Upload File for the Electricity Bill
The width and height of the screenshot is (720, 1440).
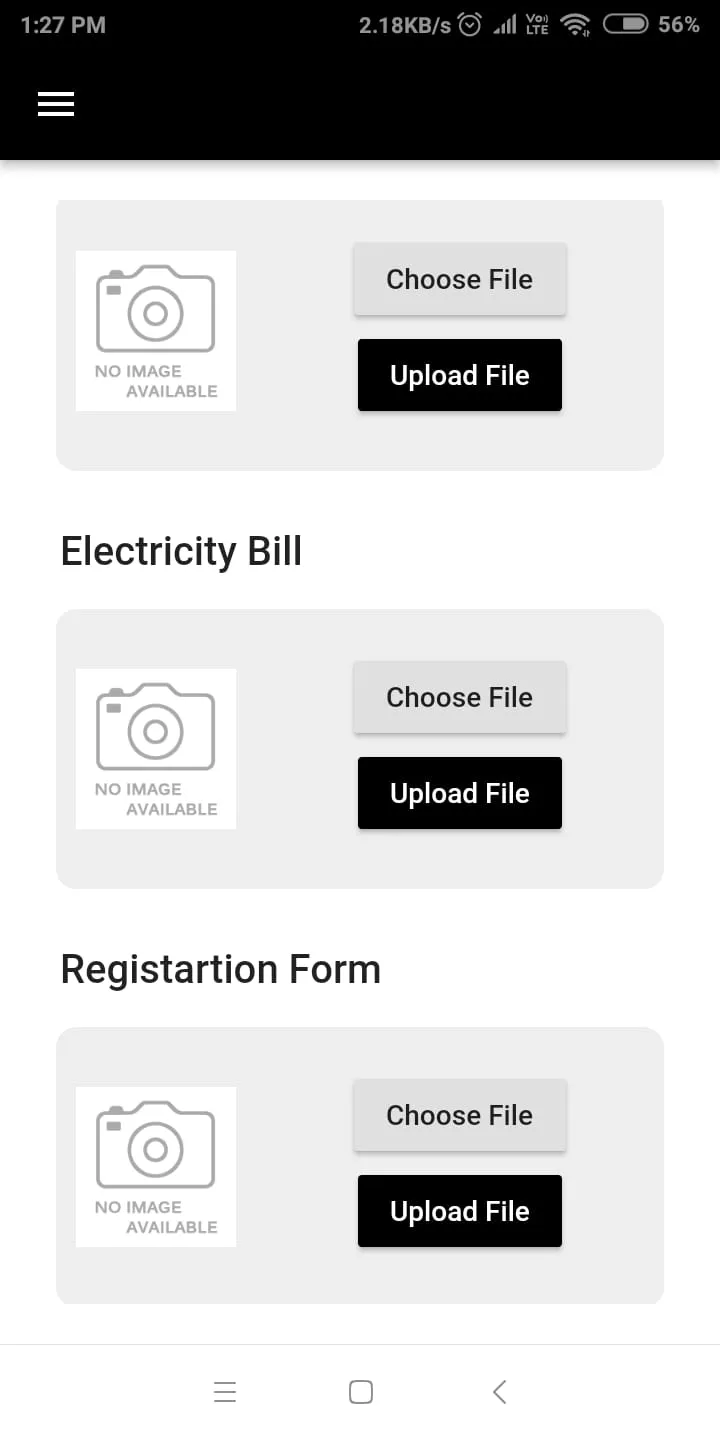tap(459, 793)
